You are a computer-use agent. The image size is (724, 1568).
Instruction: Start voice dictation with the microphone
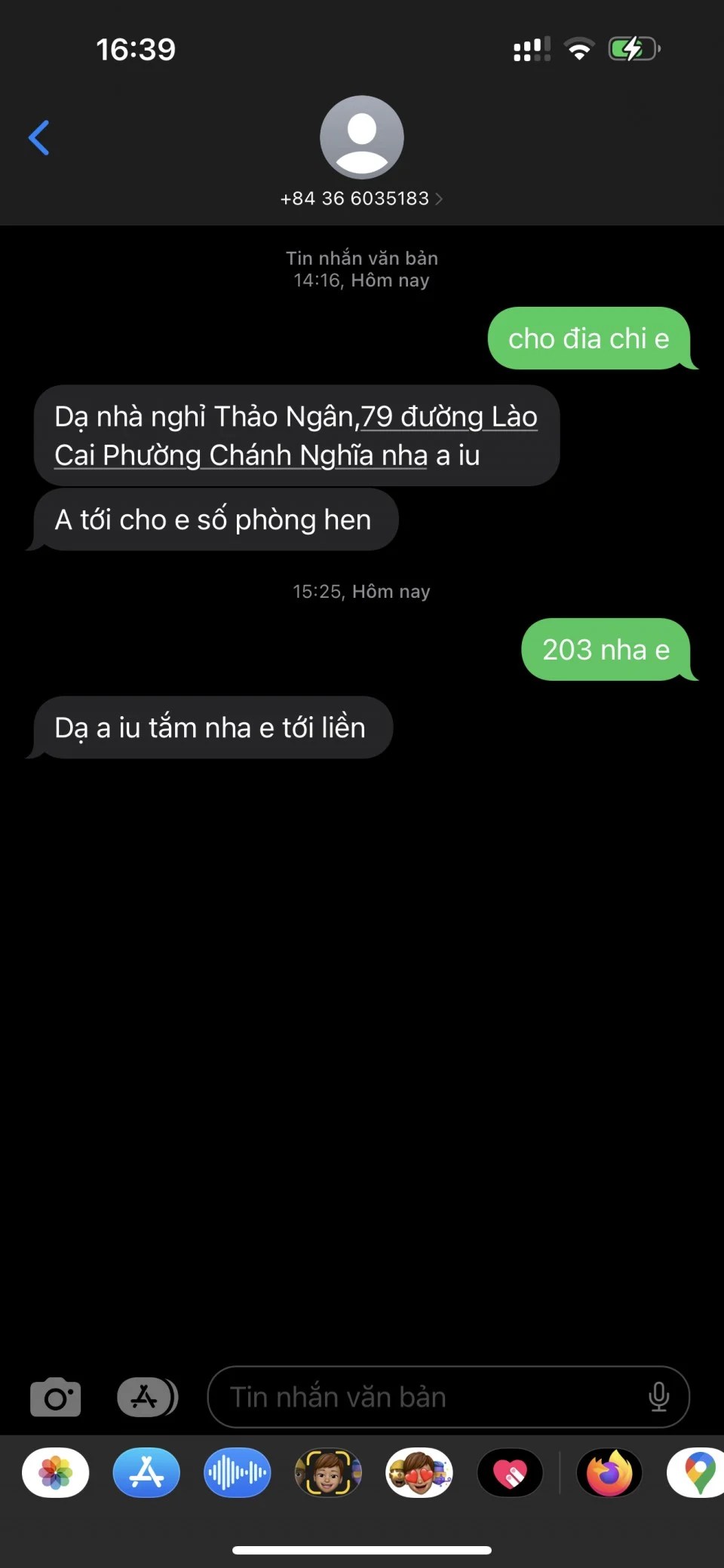(x=658, y=1398)
